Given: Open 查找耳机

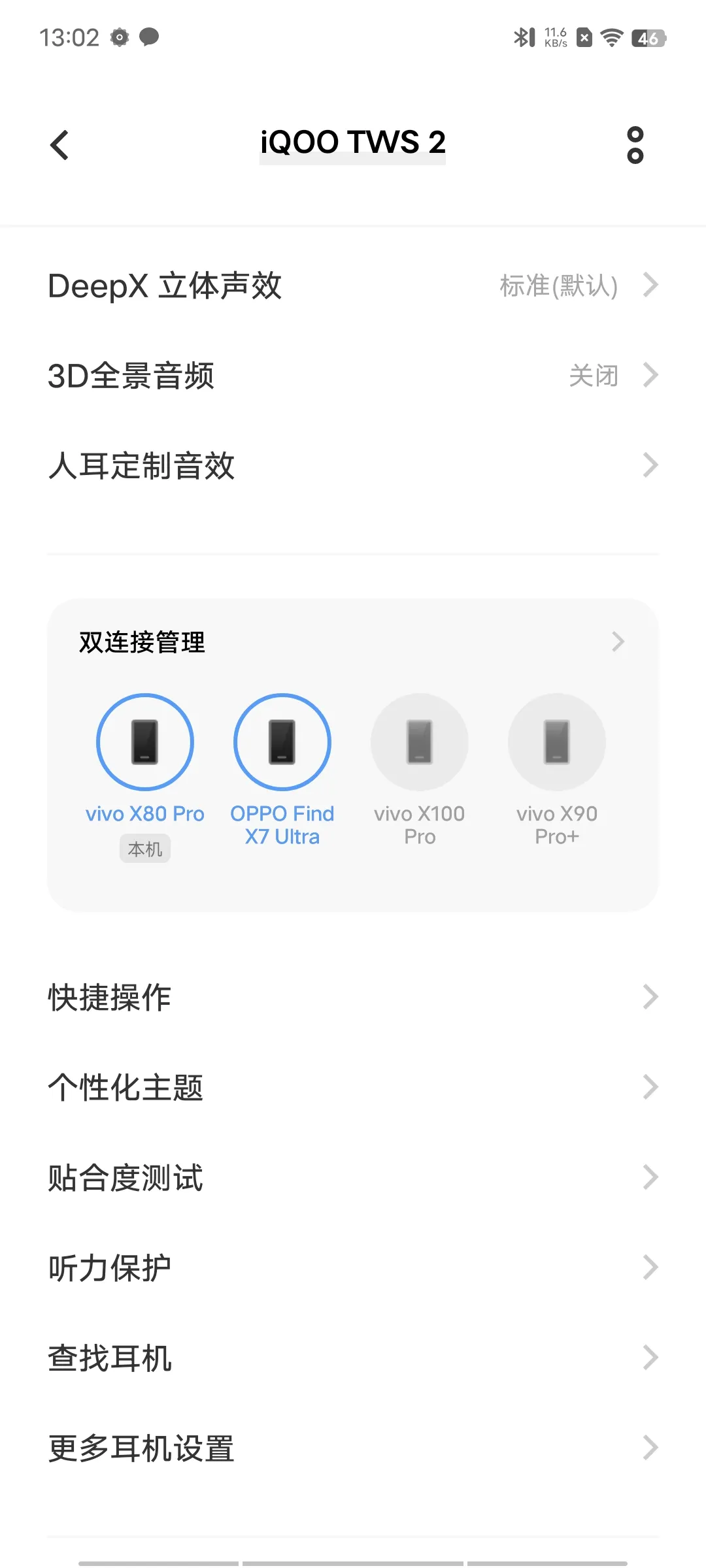Looking at the screenshot, I should point(353,1358).
